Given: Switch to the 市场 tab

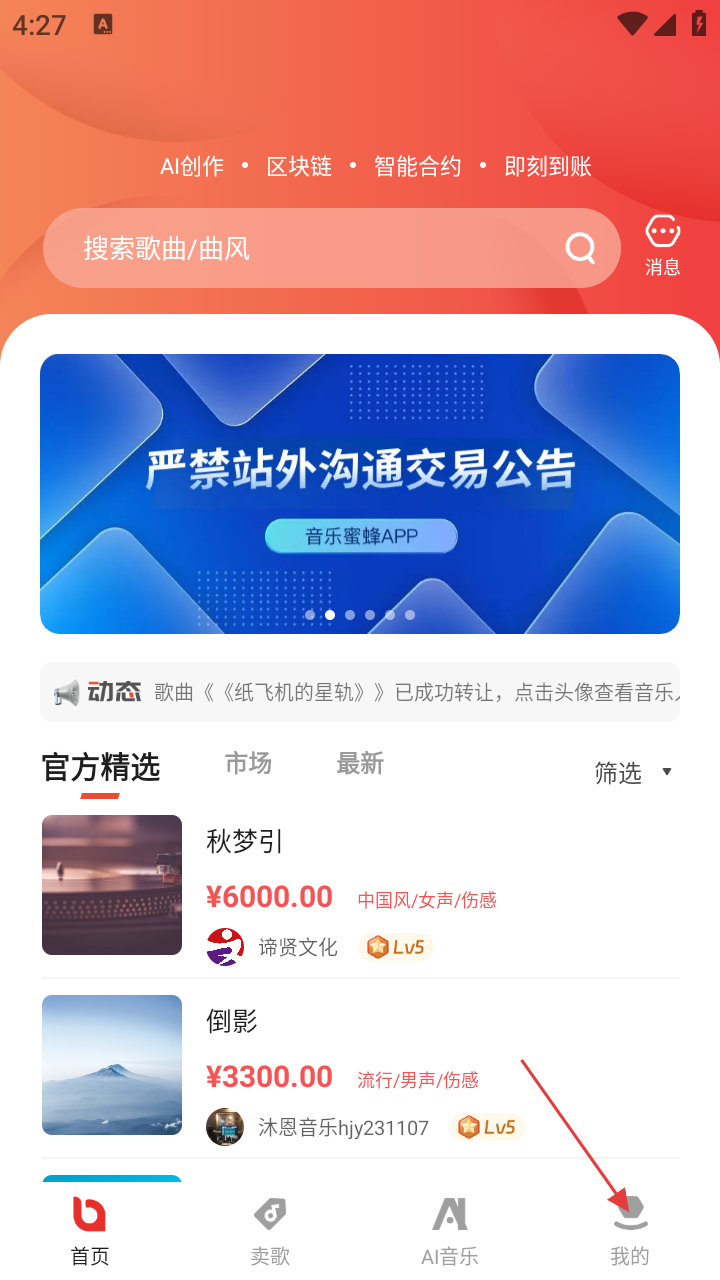Looking at the screenshot, I should click(x=248, y=764).
